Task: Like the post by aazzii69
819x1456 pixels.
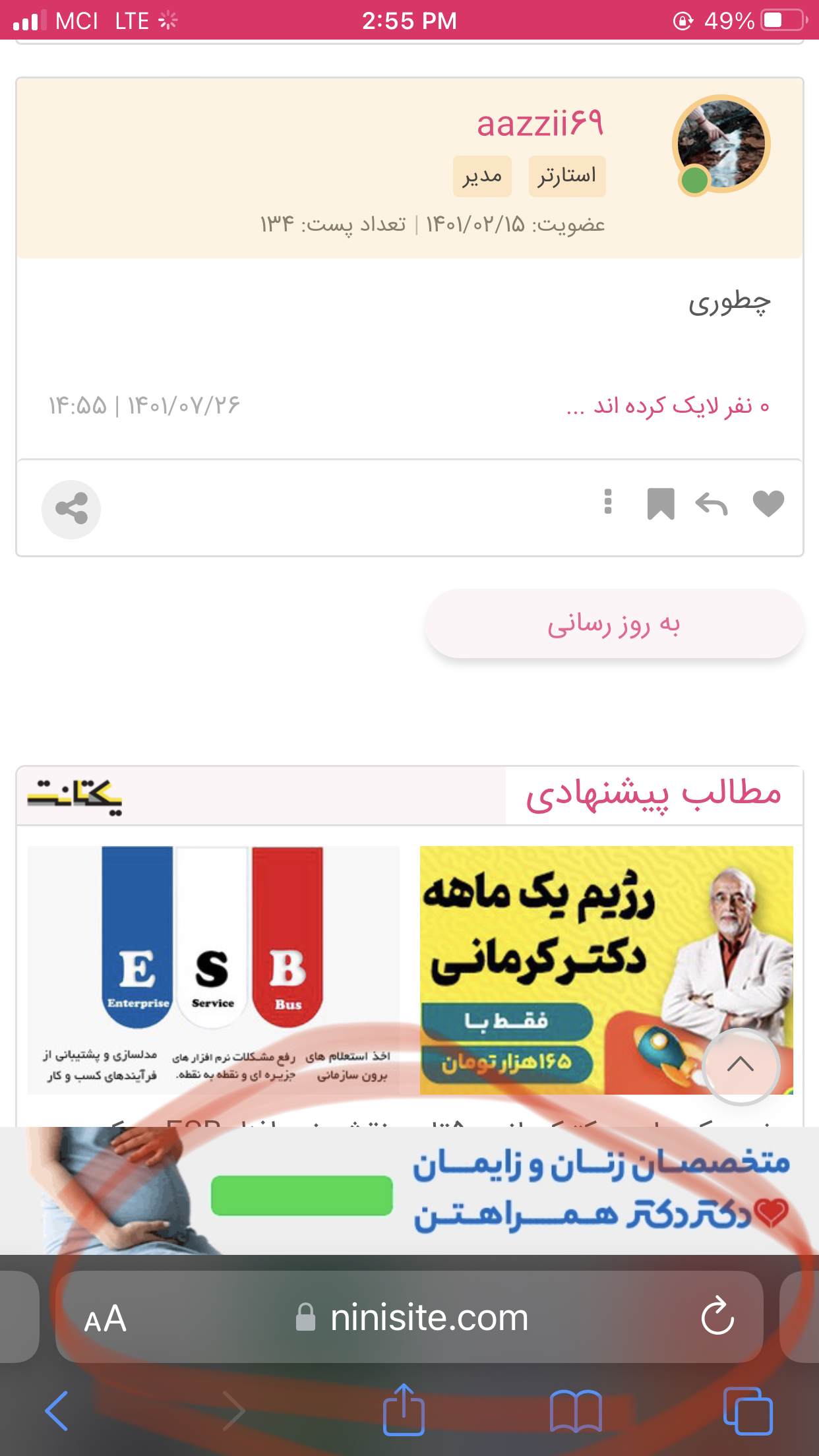Action: tap(768, 504)
